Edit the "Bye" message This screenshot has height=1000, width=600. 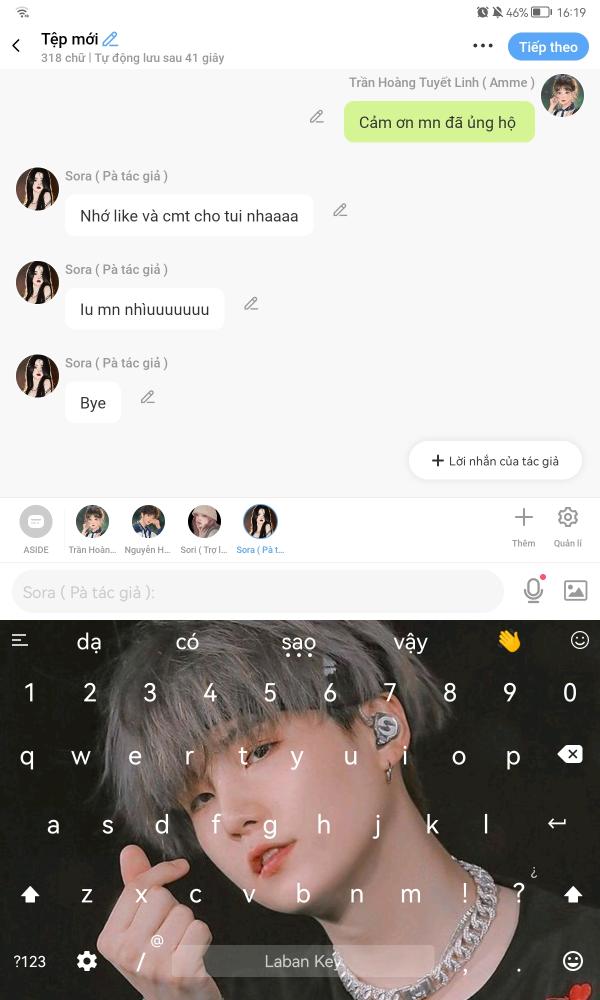click(148, 397)
